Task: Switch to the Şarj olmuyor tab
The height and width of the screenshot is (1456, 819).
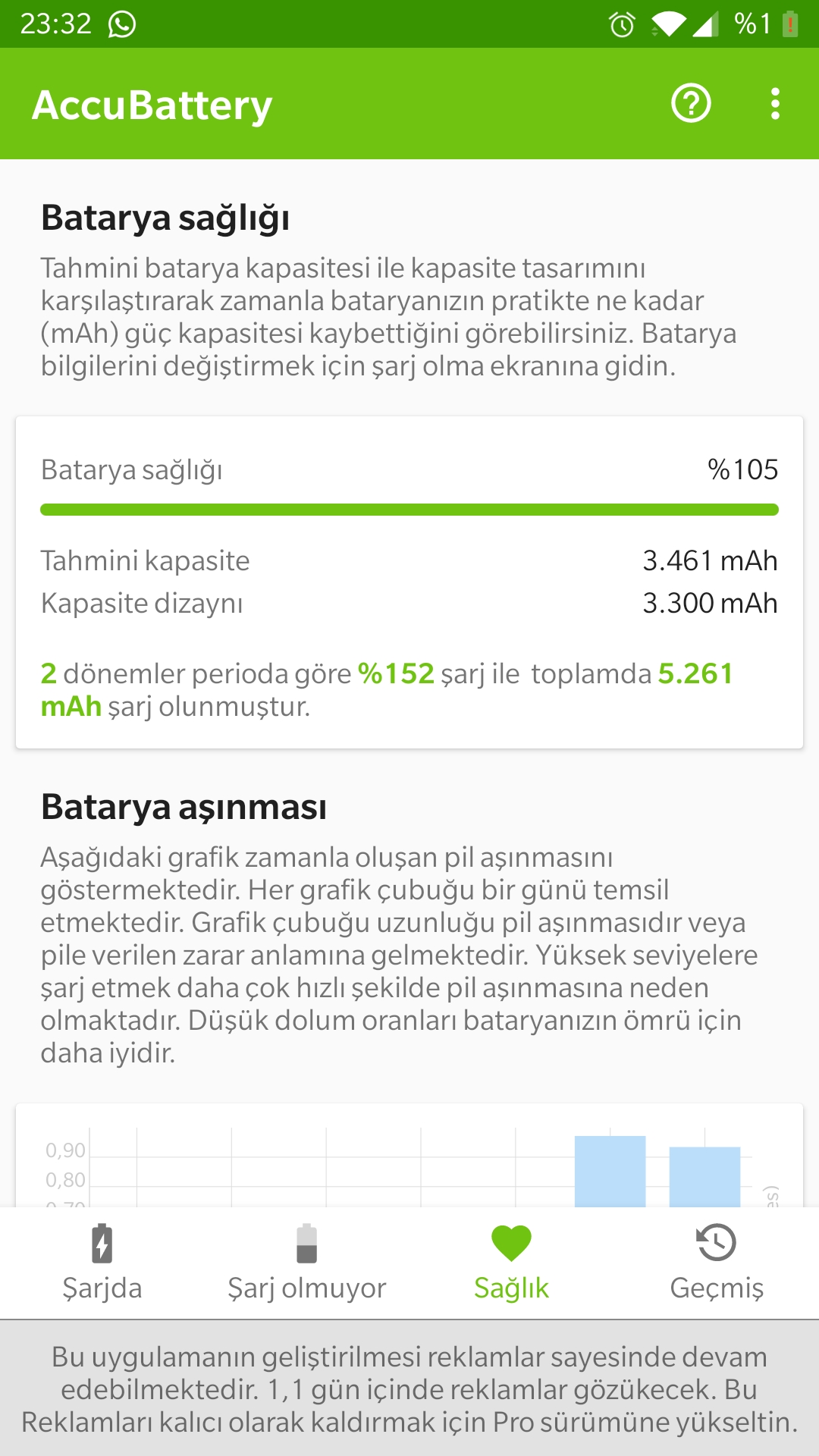Action: pyautogui.click(x=307, y=1263)
